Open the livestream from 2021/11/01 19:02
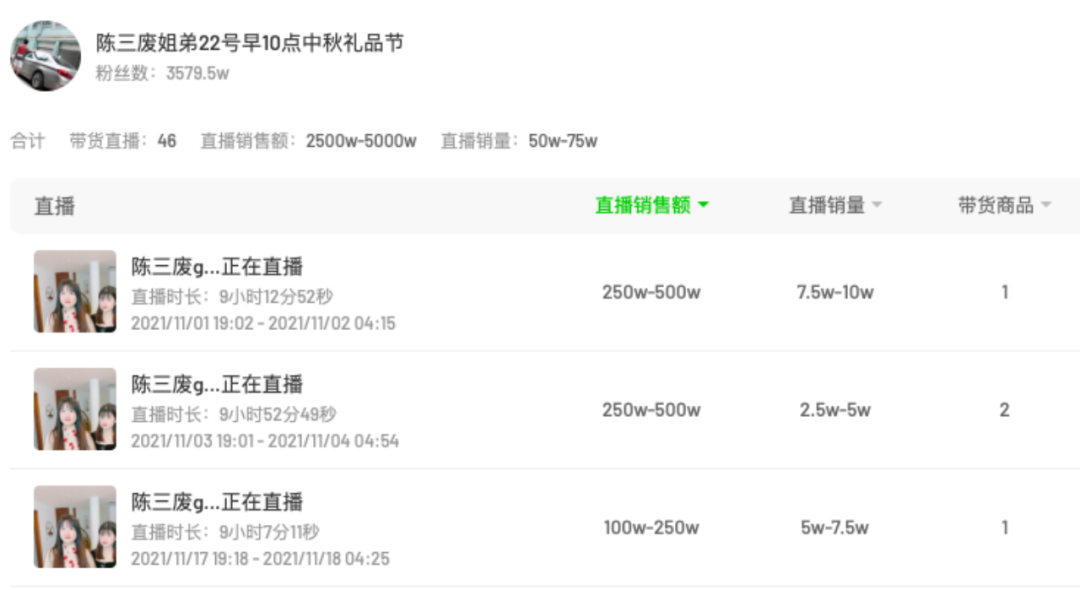The image size is (1080, 590). coord(217,267)
